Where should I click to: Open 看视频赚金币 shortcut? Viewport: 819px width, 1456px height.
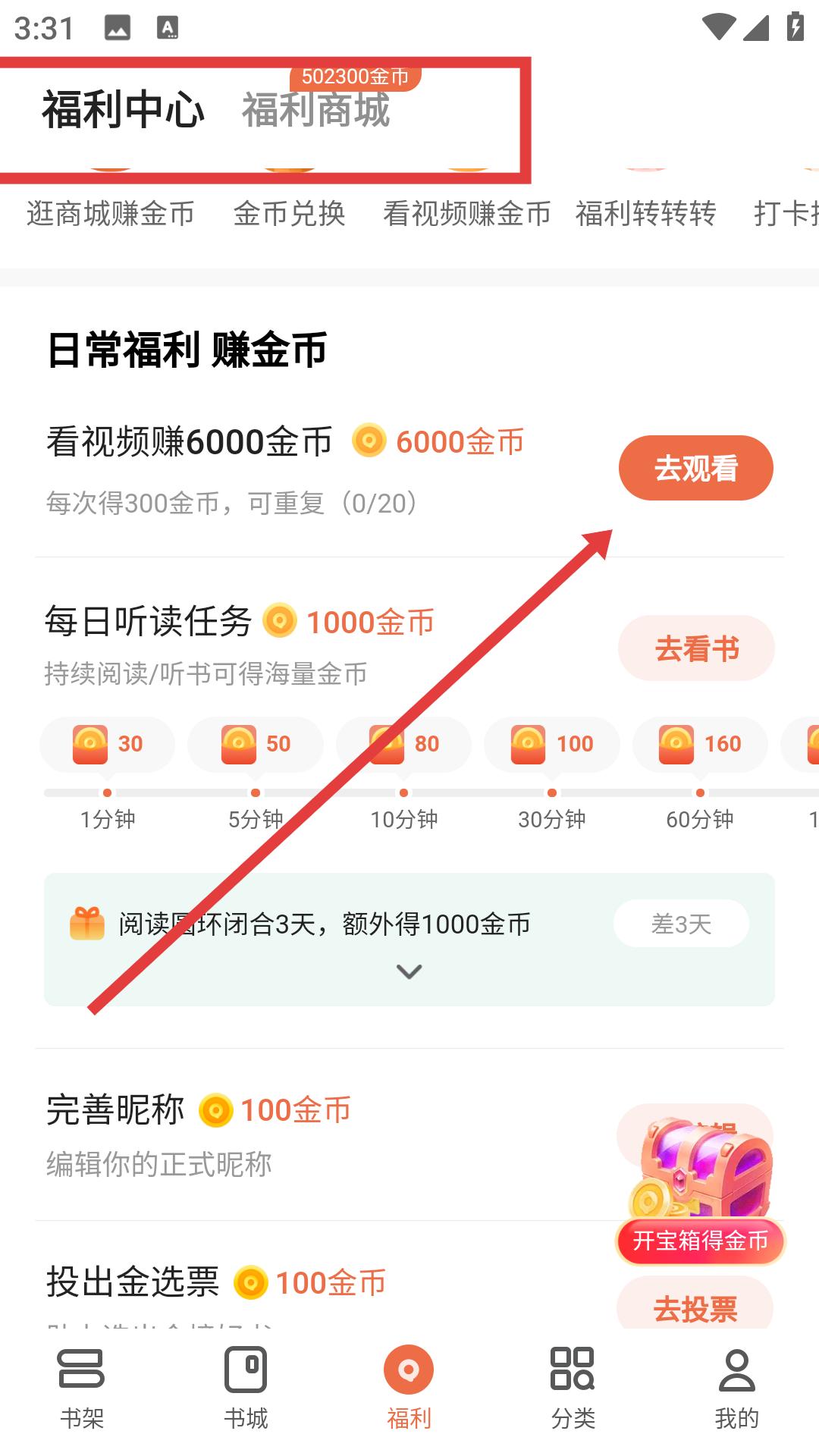466,213
